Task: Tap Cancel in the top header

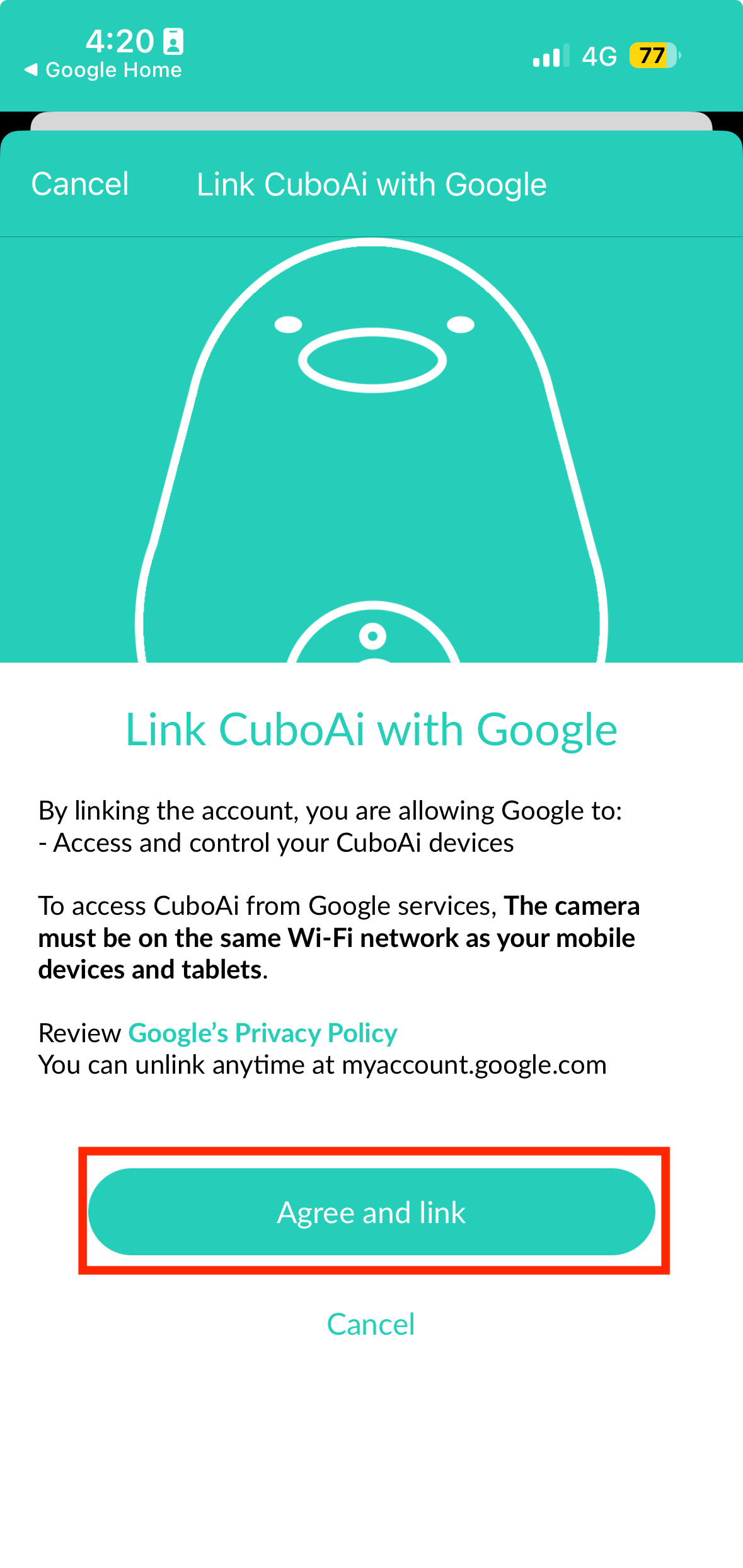Action: [x=80, y=185]
